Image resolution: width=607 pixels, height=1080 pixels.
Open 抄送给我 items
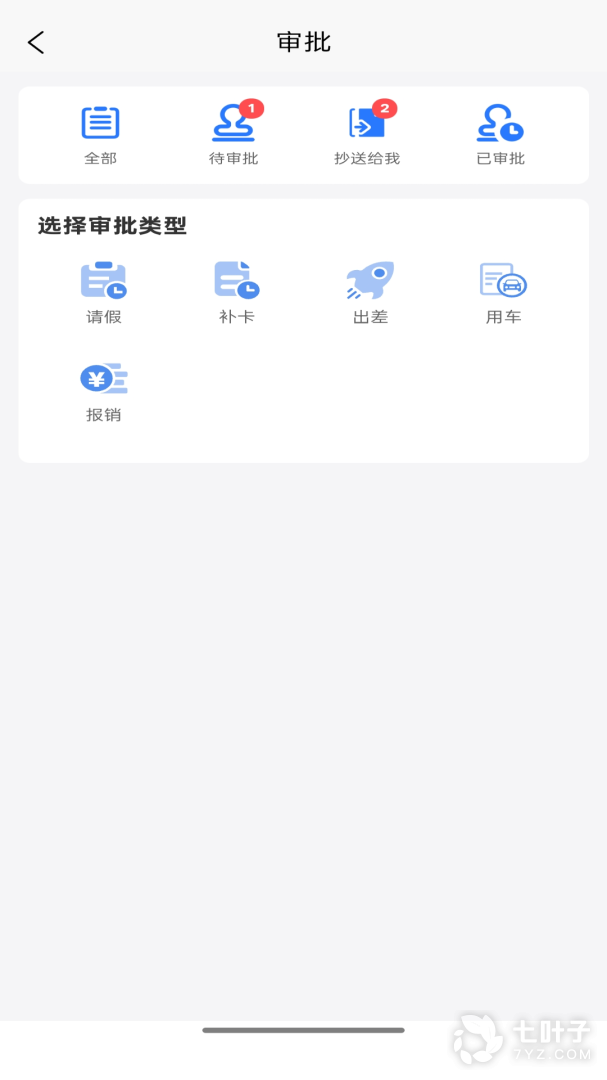pos(367,134)
